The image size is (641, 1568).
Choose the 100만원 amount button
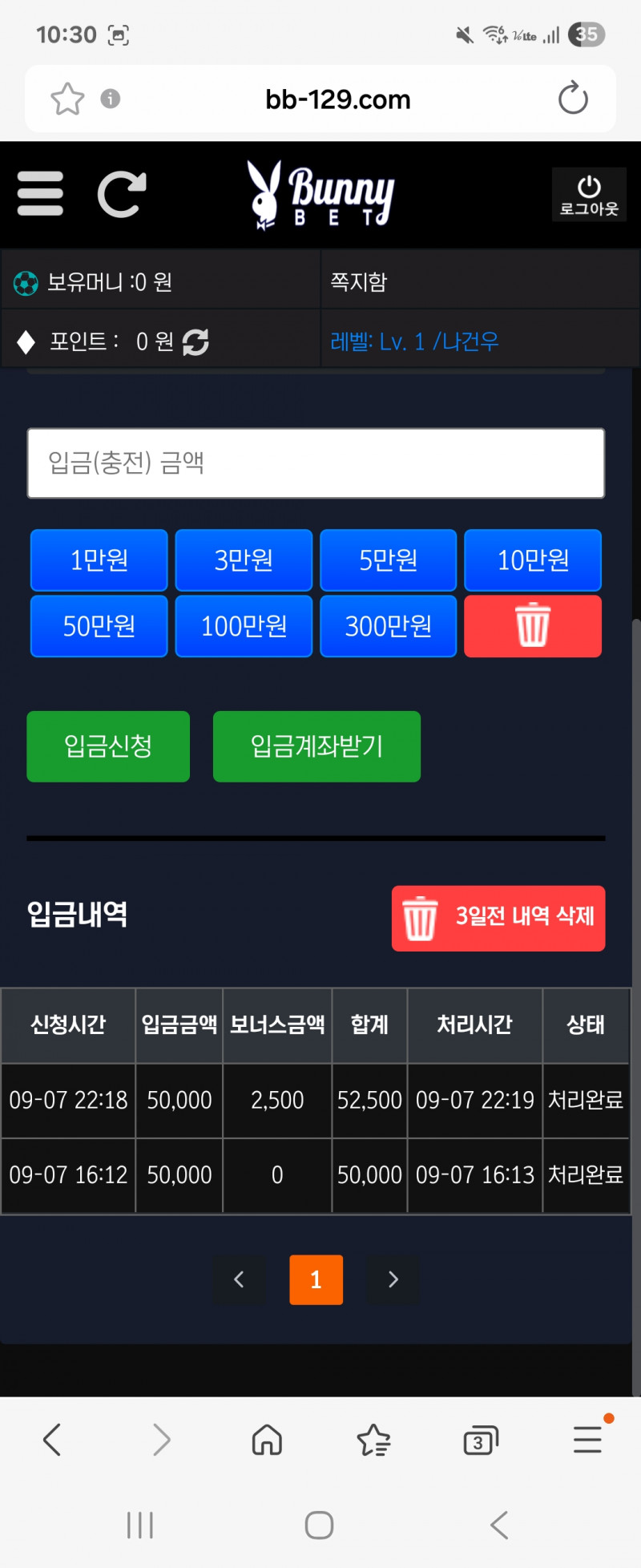coord(244,626)
